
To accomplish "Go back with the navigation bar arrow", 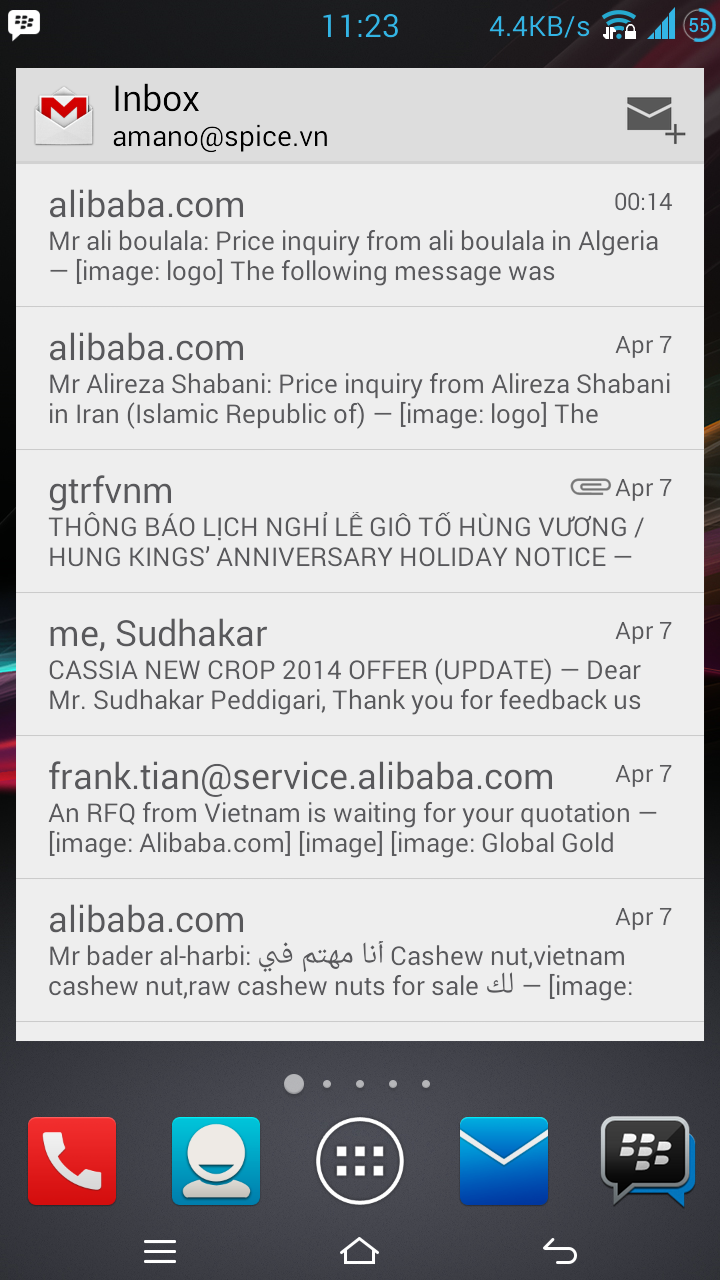I will tap(560, 1251).
